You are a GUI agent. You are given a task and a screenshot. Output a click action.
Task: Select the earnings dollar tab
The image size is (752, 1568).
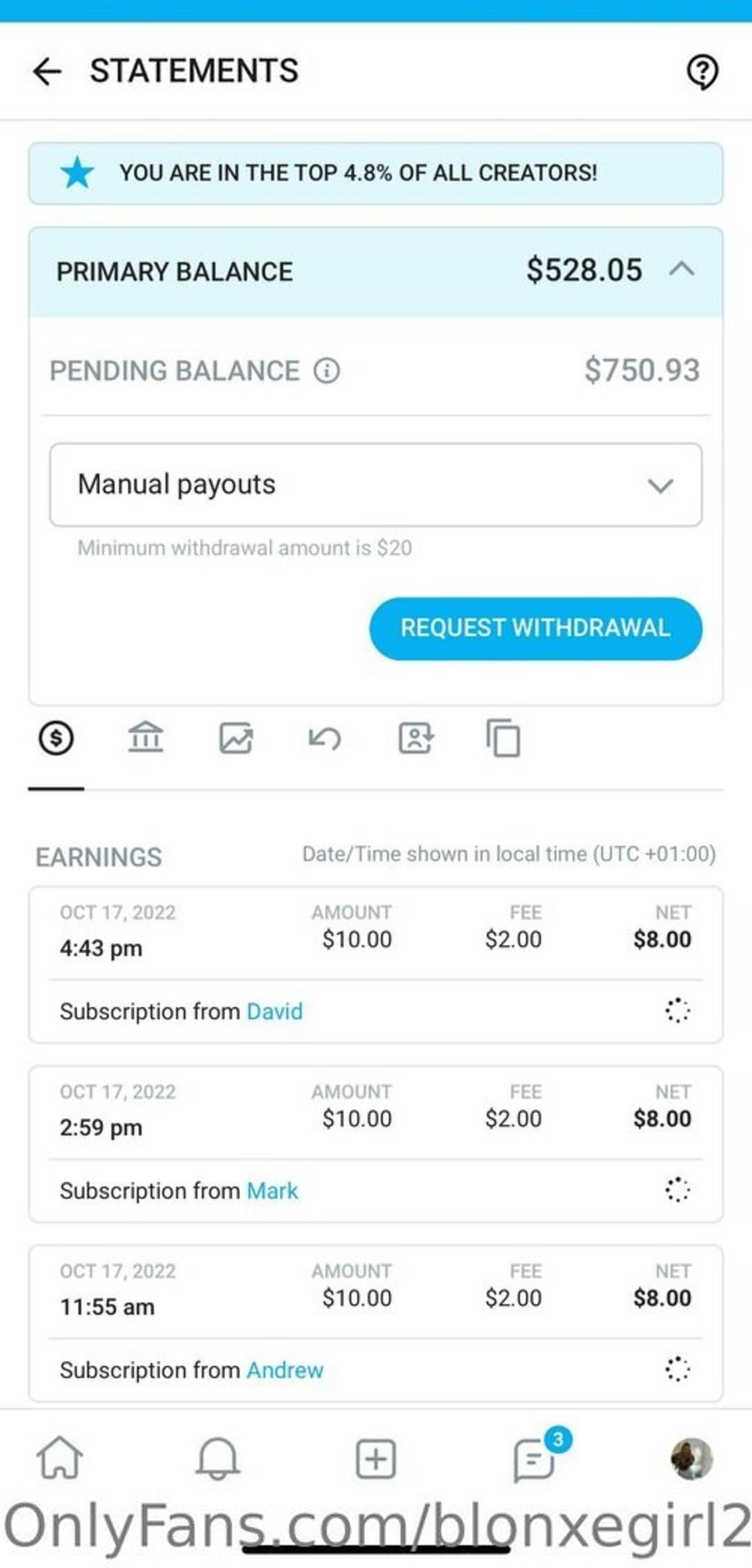click(56, 738)
